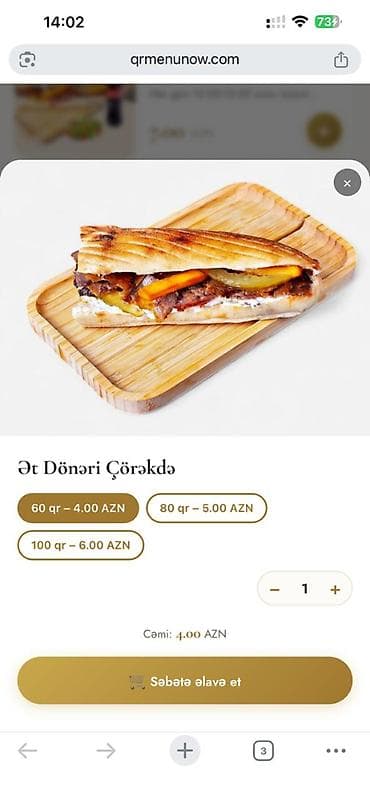
Task: Tap Səbətə əlavə et to add to cart
Action: [x=185, y=681]
